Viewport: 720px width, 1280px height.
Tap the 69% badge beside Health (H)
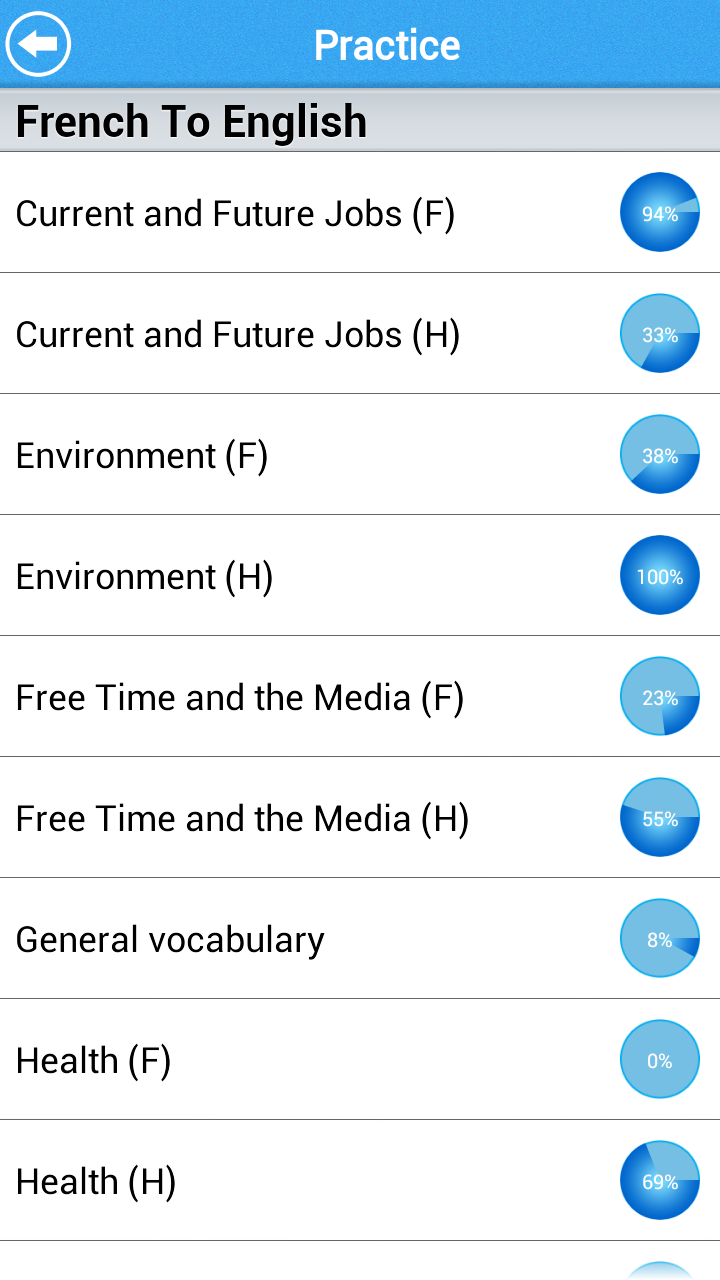tap(660, 1180)
